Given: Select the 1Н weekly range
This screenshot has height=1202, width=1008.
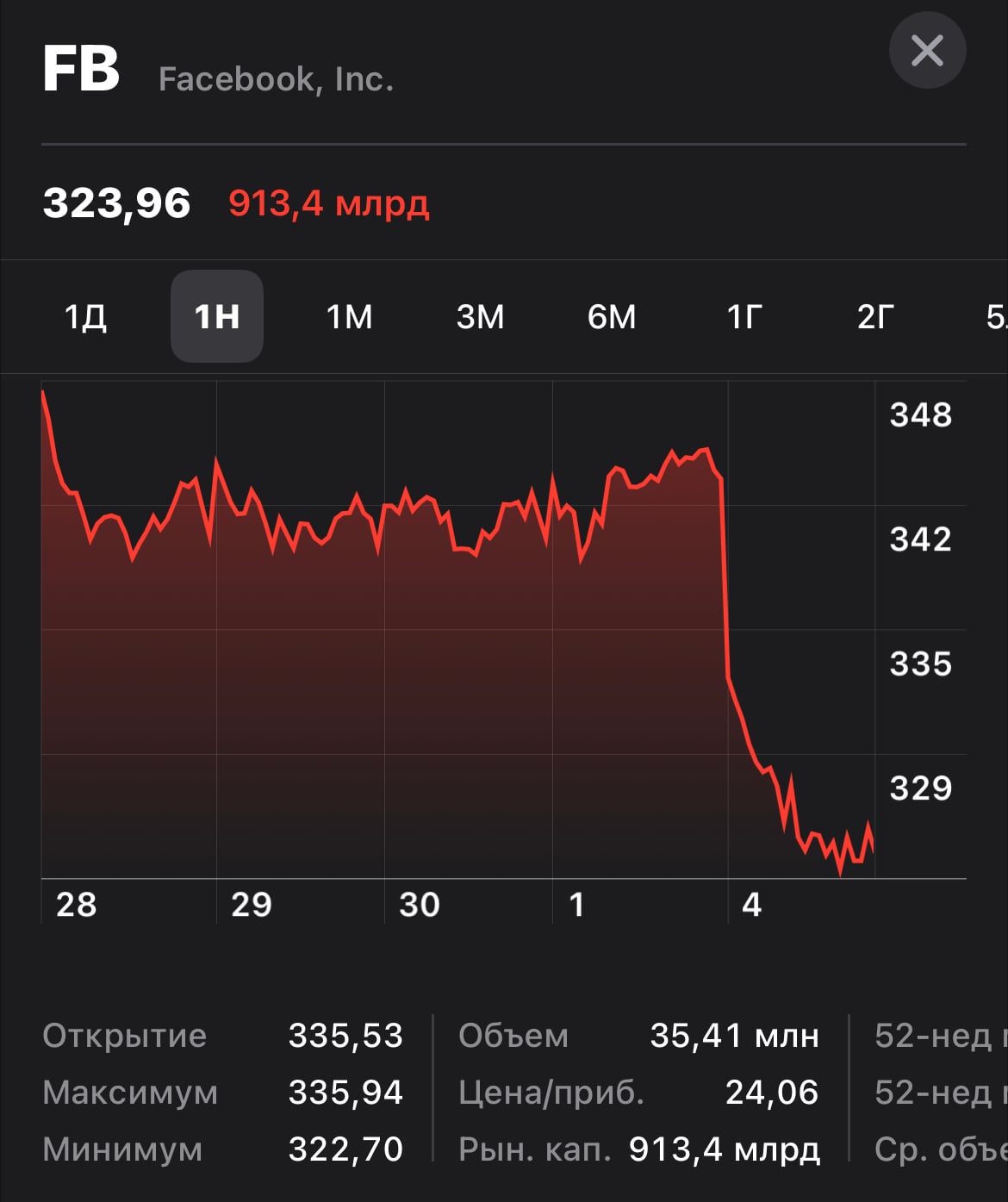Looking at the screenshot, I should 217,317.
